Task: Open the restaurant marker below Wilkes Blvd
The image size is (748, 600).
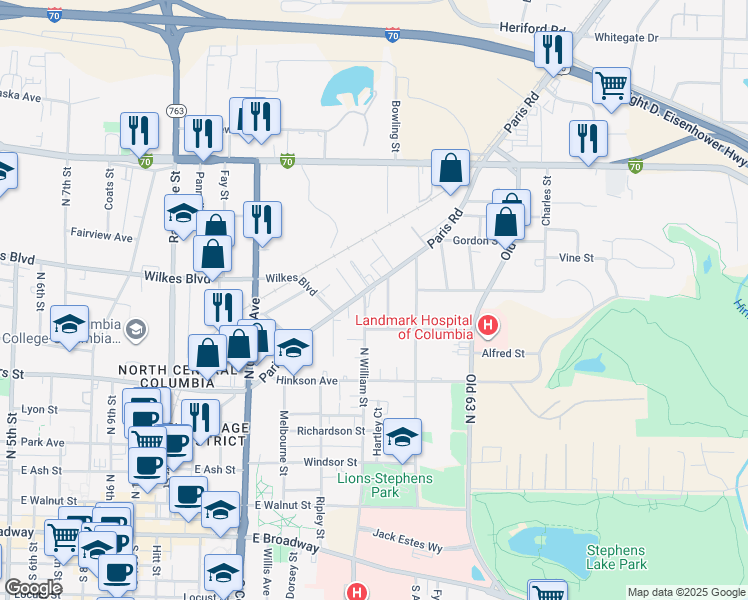Action: click(x=223, y=310)
